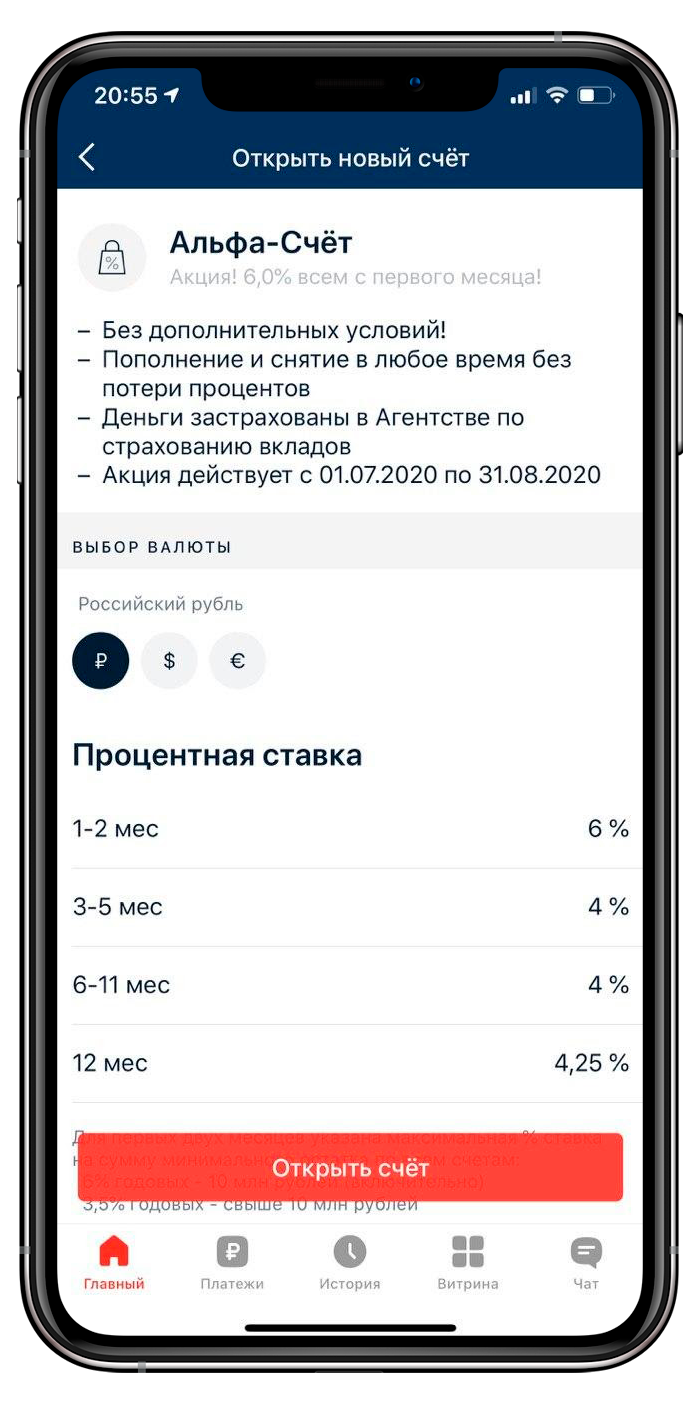Choose the US dollar currency
This screenshot has height=1406, width=700.
tap(169, 661)
